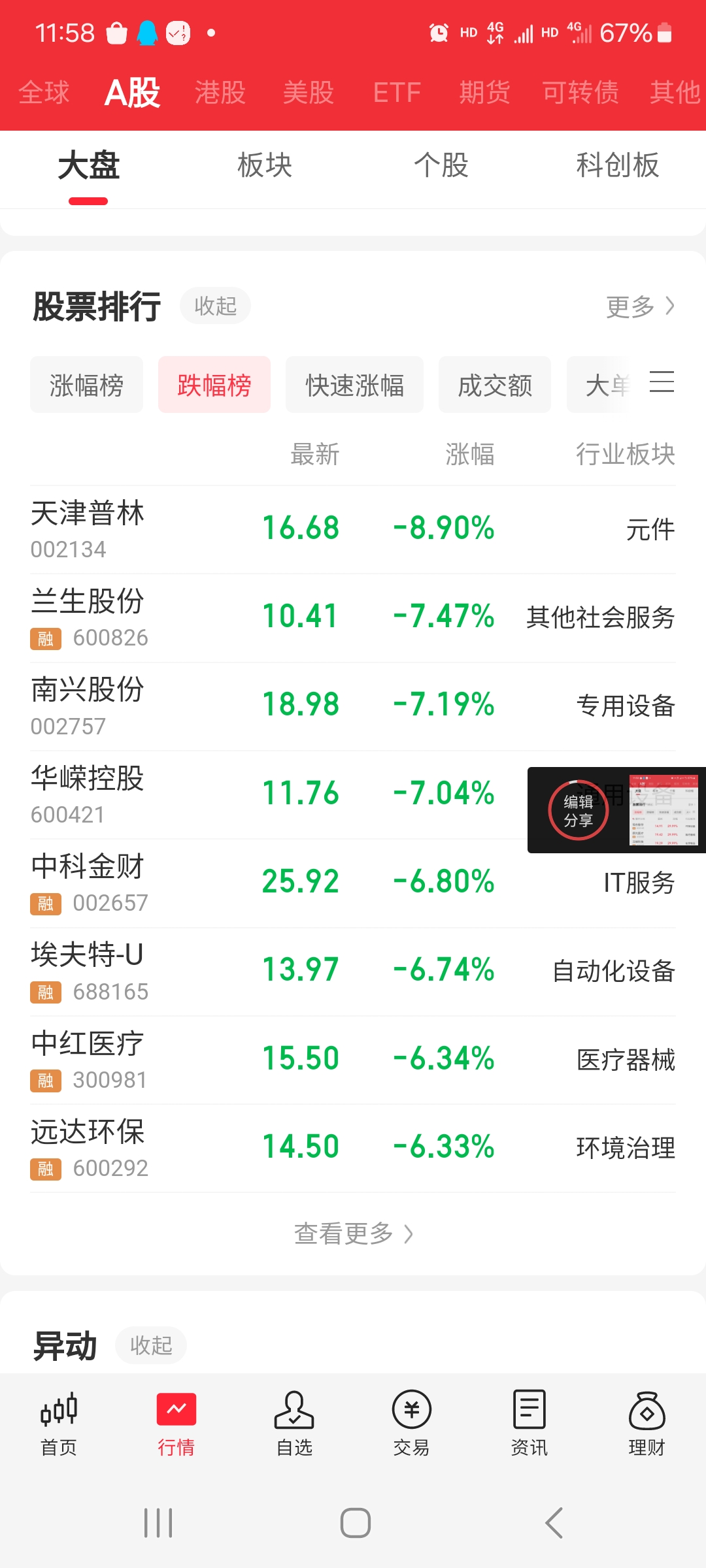Collapse the 股票排行 section
This screenshot has width=706, height=1568.
215,306
